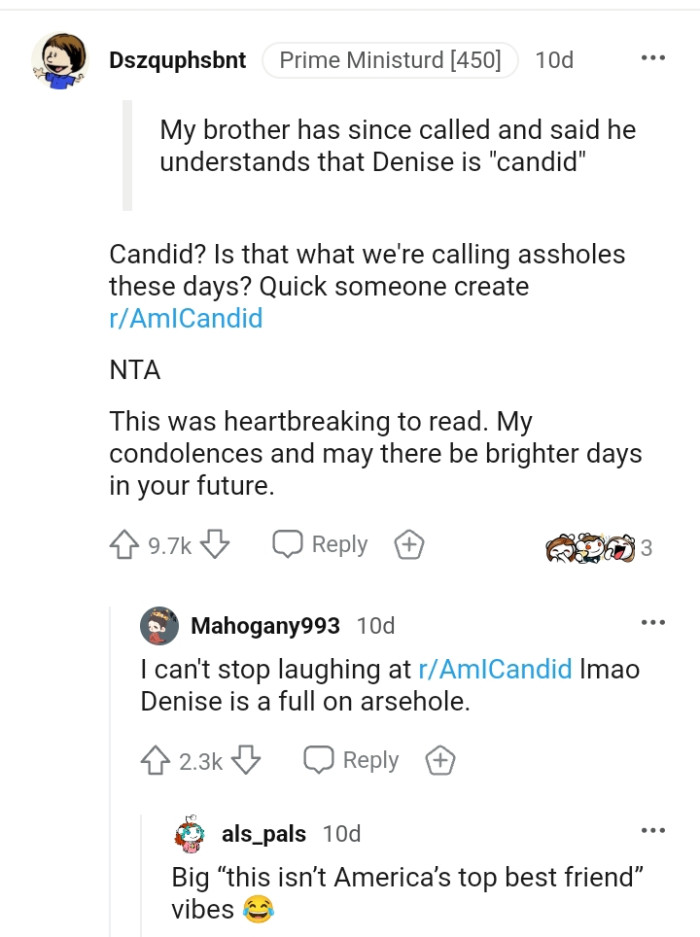
Task: View Mahogany993's profile
Action: coord(265,627)
